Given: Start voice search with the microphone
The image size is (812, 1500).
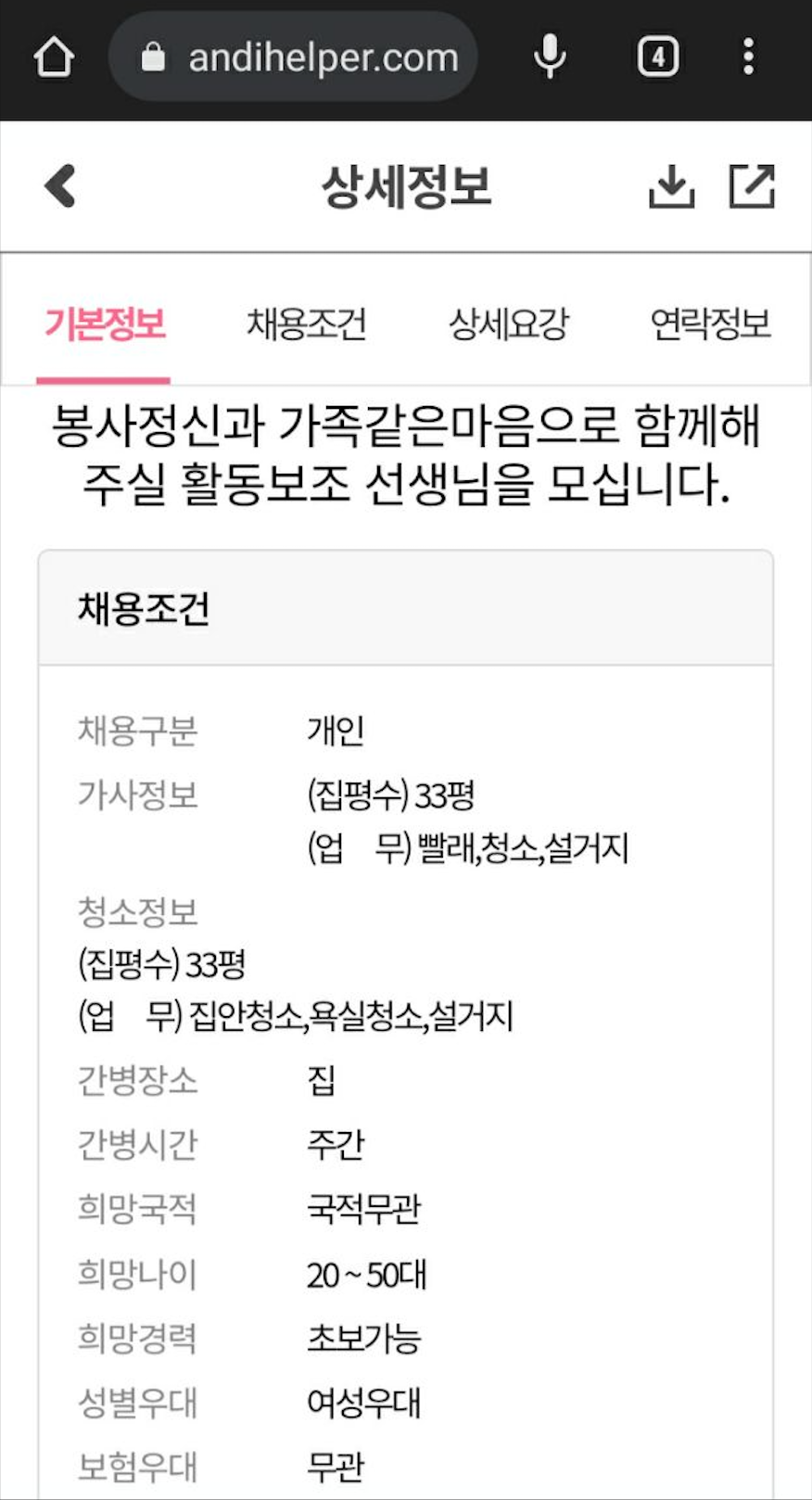Looking at the screenshot, I should (x=550, y=57).
